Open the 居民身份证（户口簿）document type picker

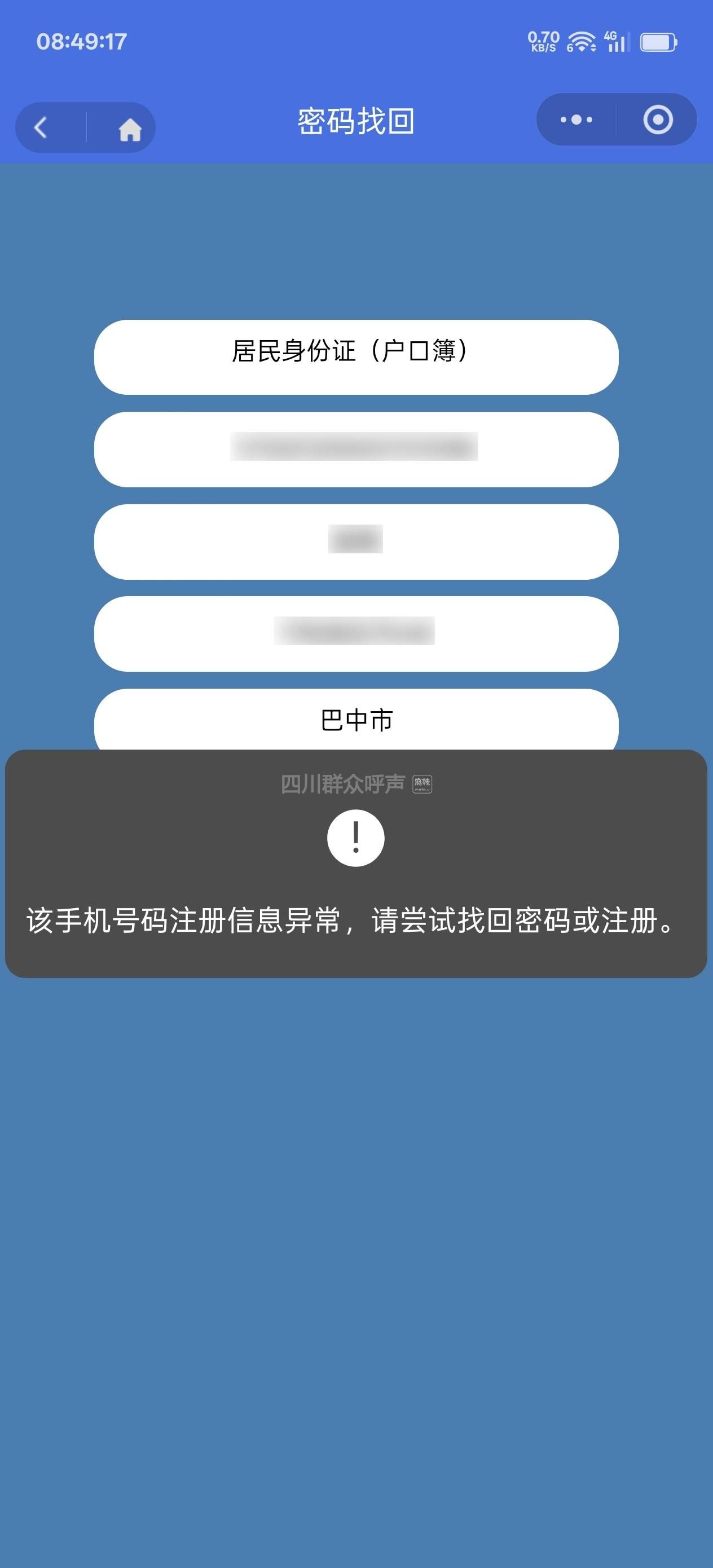click(x=356, y=357)
